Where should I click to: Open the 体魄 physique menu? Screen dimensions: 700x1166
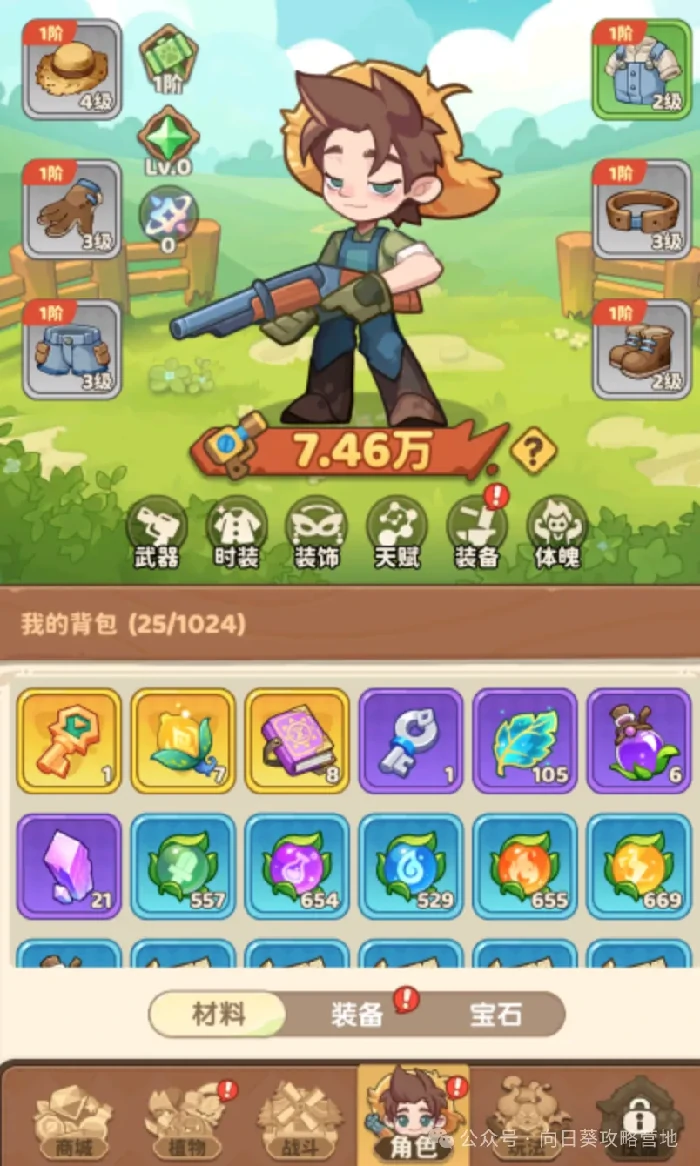pos(557,533)
